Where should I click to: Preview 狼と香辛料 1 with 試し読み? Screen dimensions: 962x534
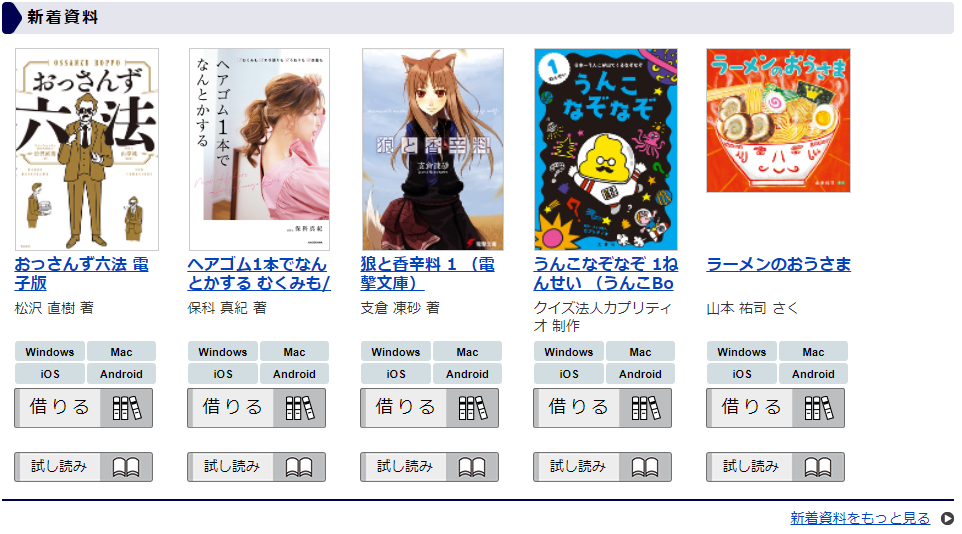pyautogui.click(x=430, y=467)
